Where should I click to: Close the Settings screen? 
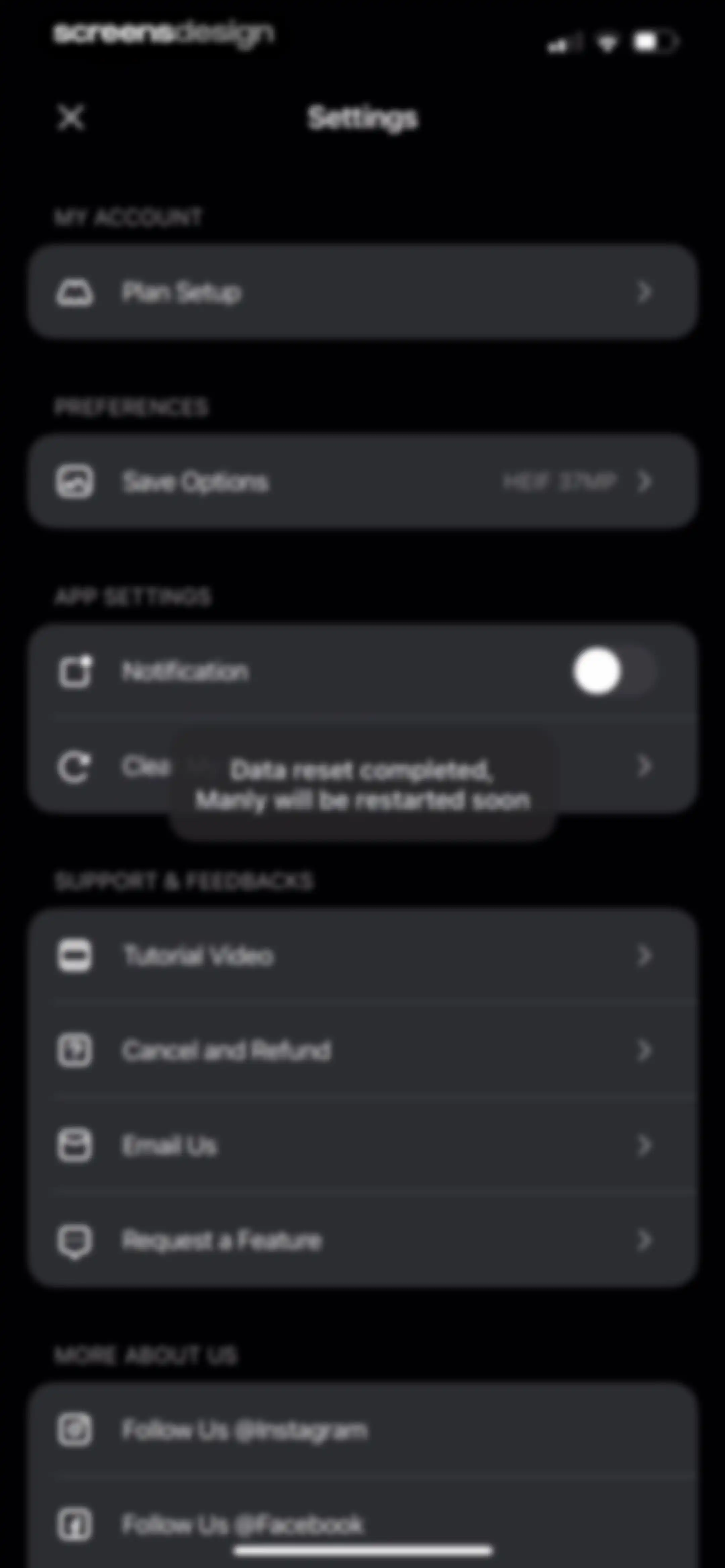click(x=71, y=118)
